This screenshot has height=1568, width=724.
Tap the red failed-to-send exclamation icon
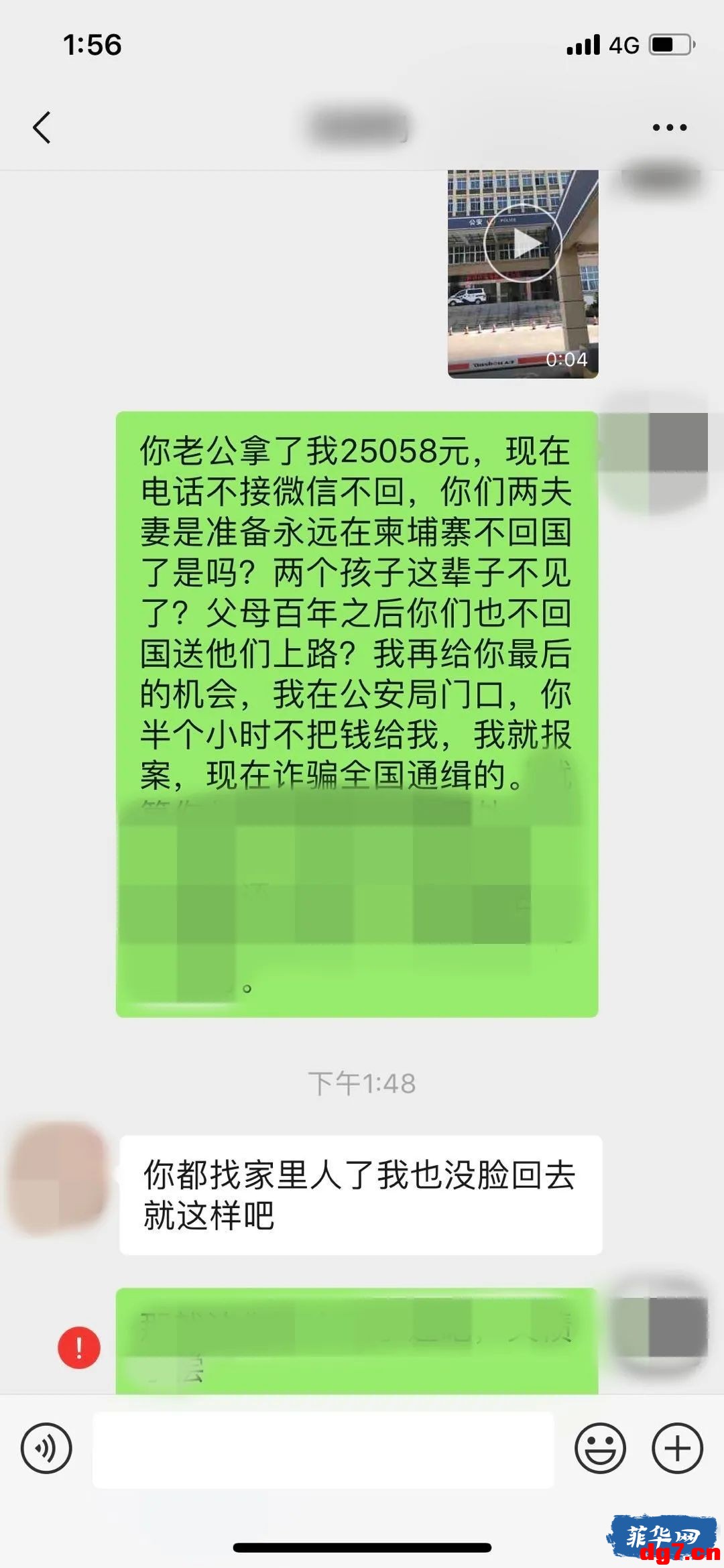click(79, 1347)
